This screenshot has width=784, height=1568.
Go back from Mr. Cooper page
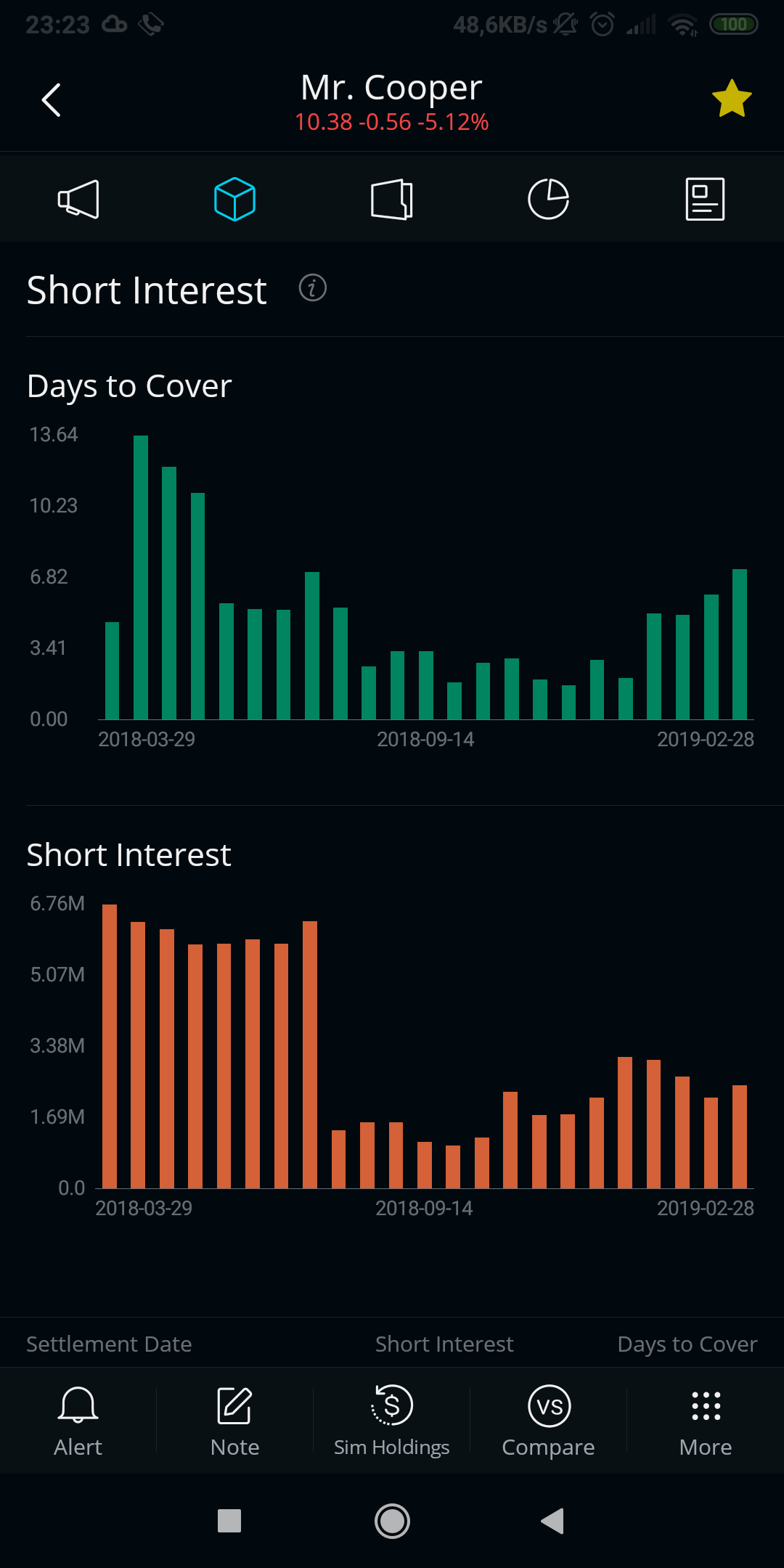click(x=52, y=100)
